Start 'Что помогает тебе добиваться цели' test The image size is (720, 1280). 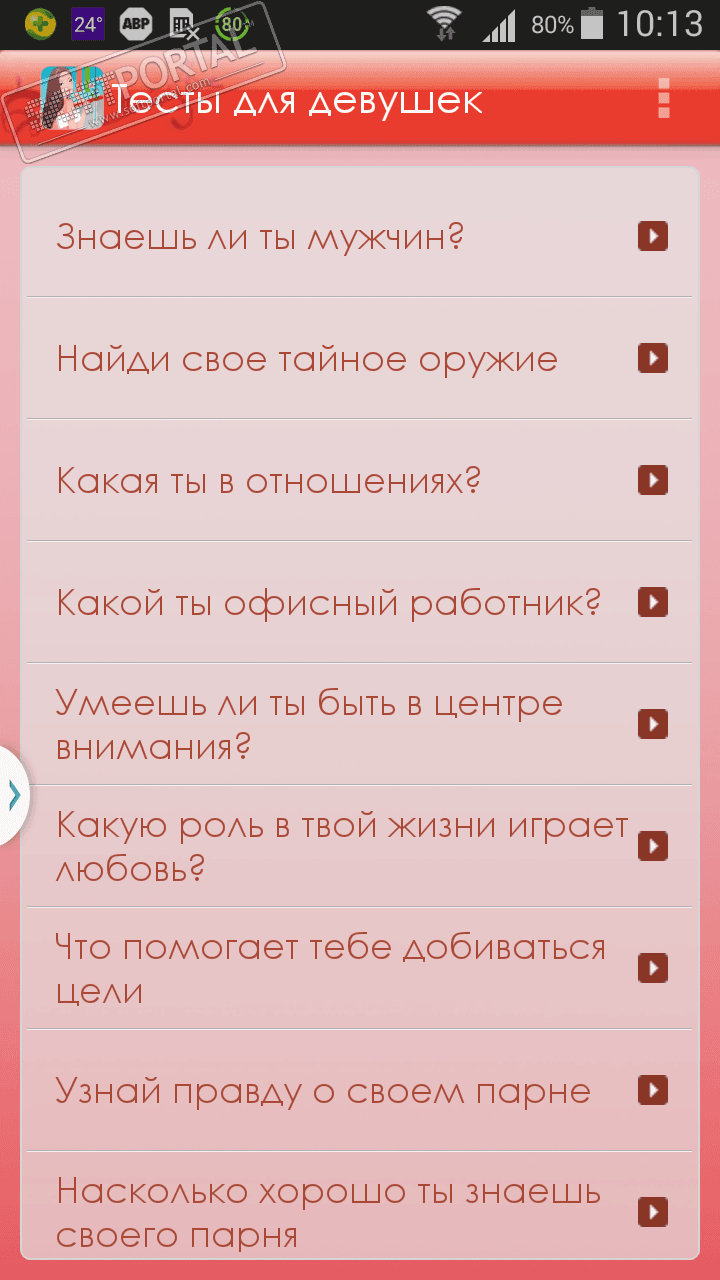pyautogui.click(x=360, y=968)
